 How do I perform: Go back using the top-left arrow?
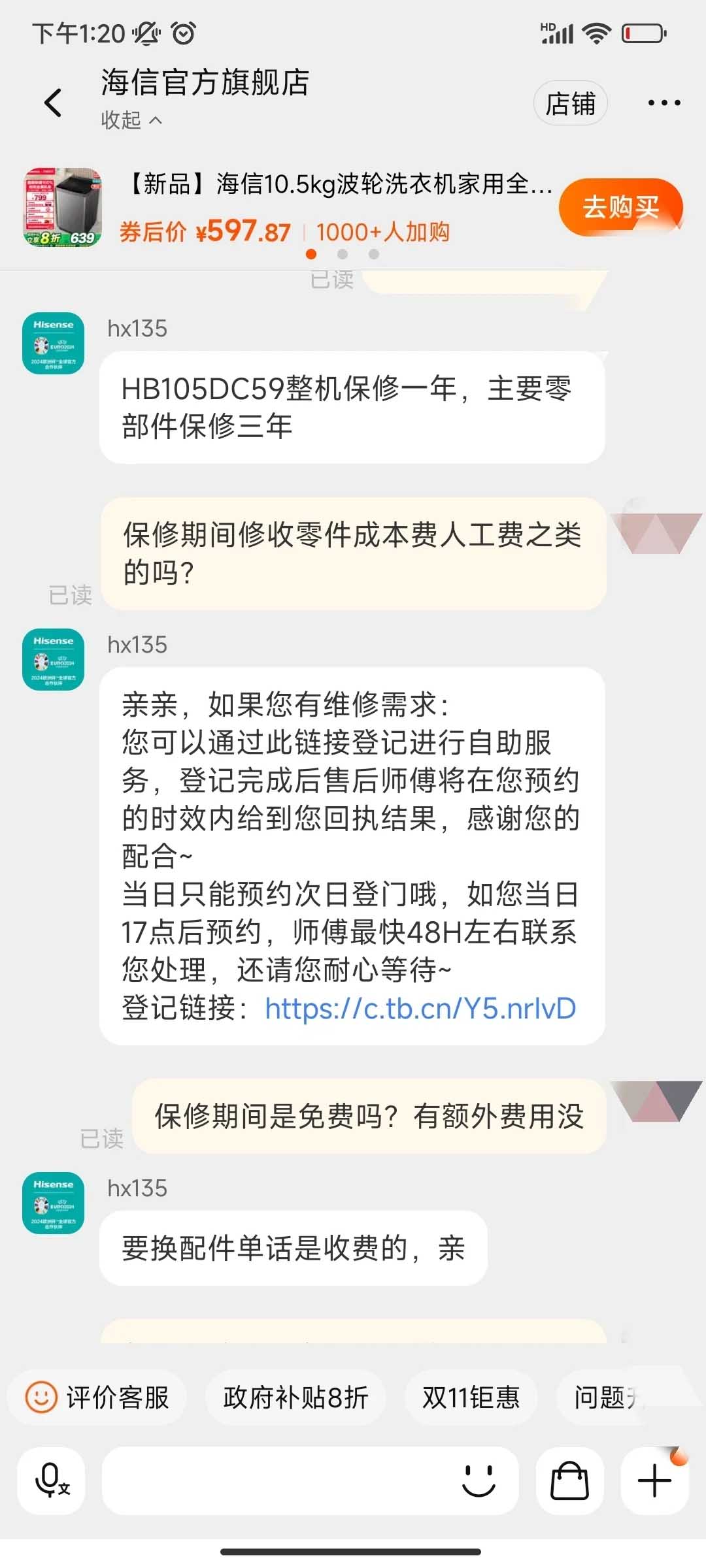pos(53,103)
